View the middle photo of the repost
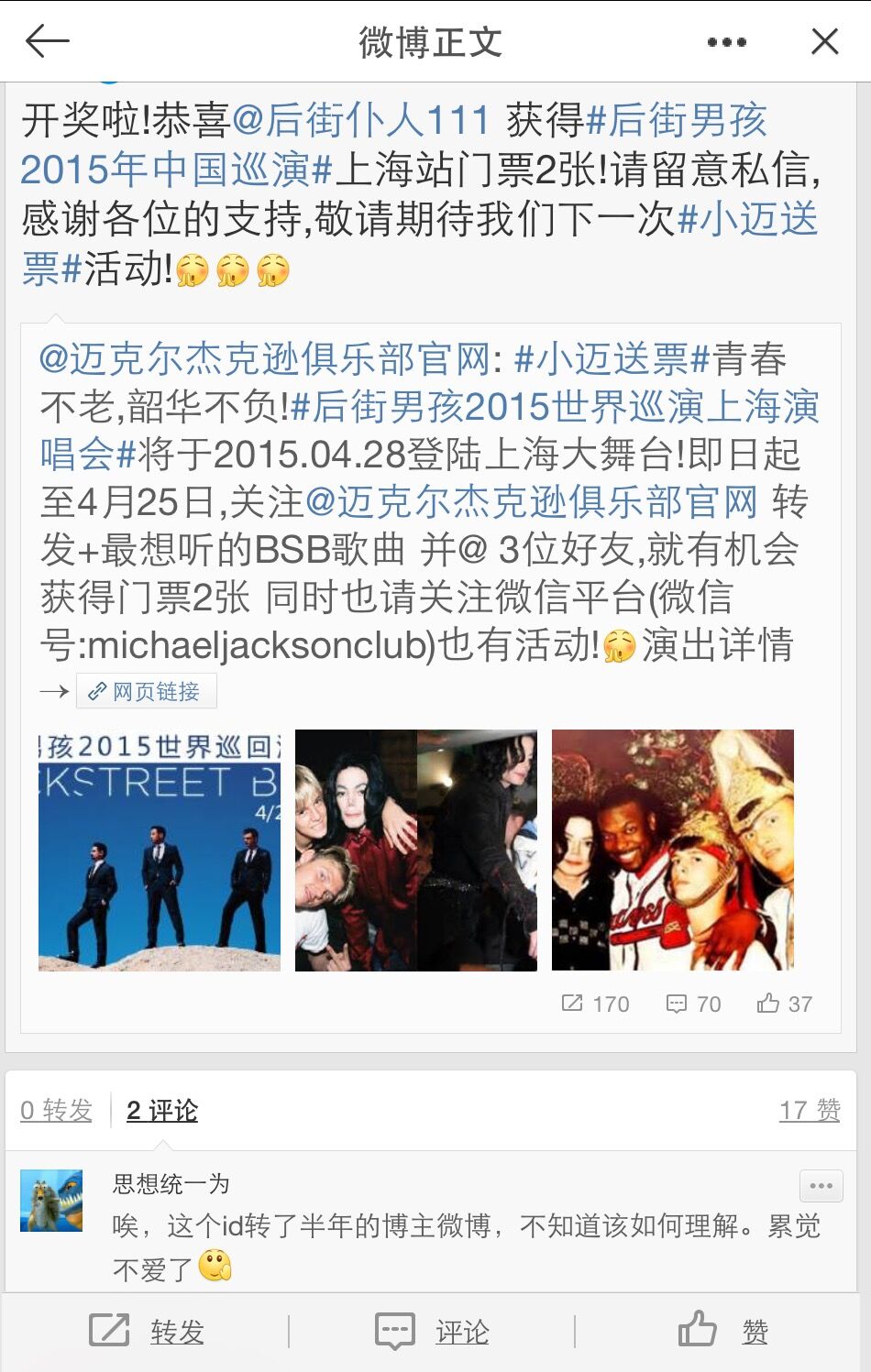 (x=416, y=850)
